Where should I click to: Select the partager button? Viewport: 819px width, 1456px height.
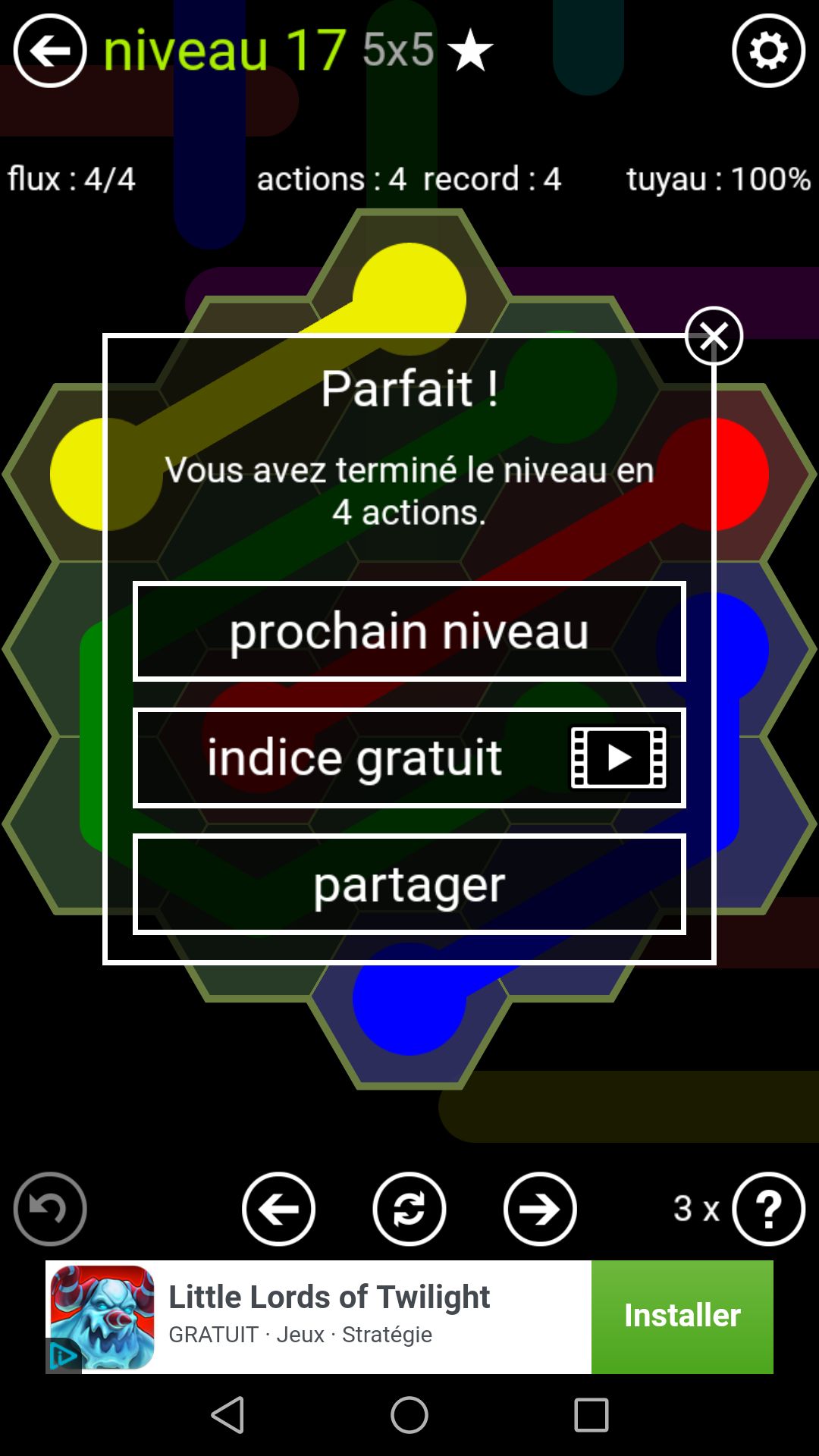click(409, 884)
